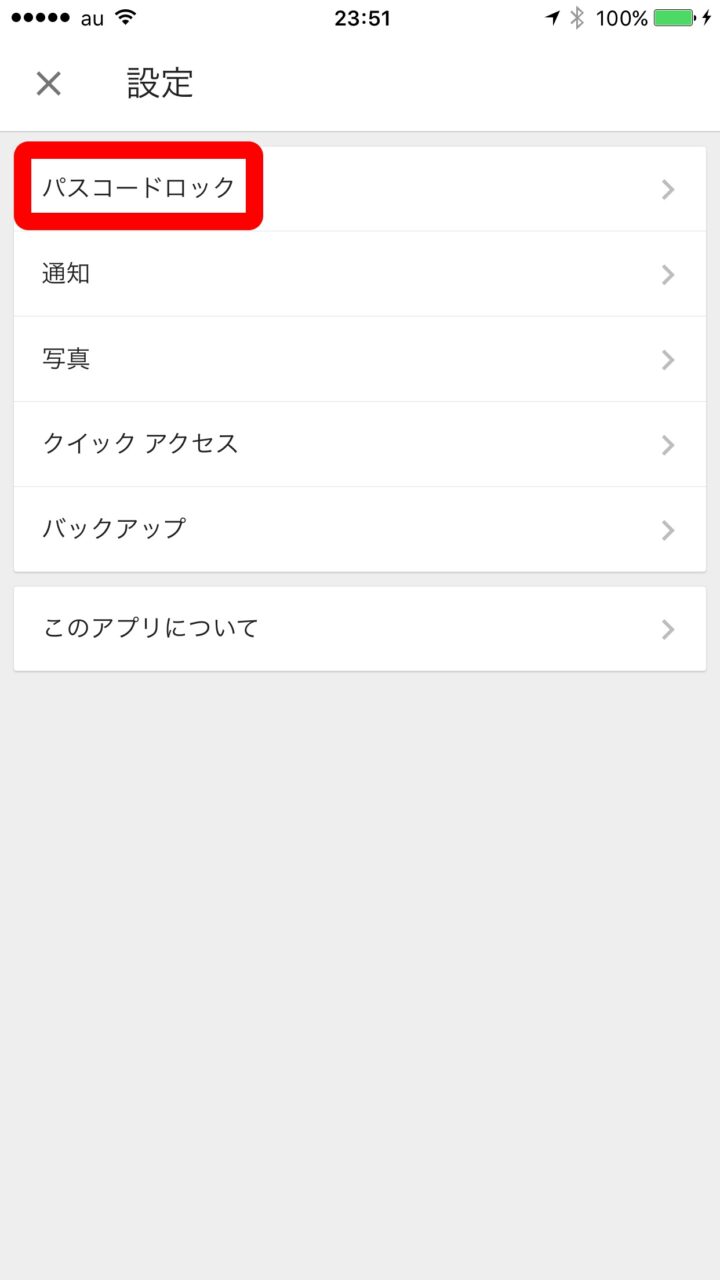Screen dimensions: 720x1280
Task: View このアプリについて details
Action: pos(360,629)
